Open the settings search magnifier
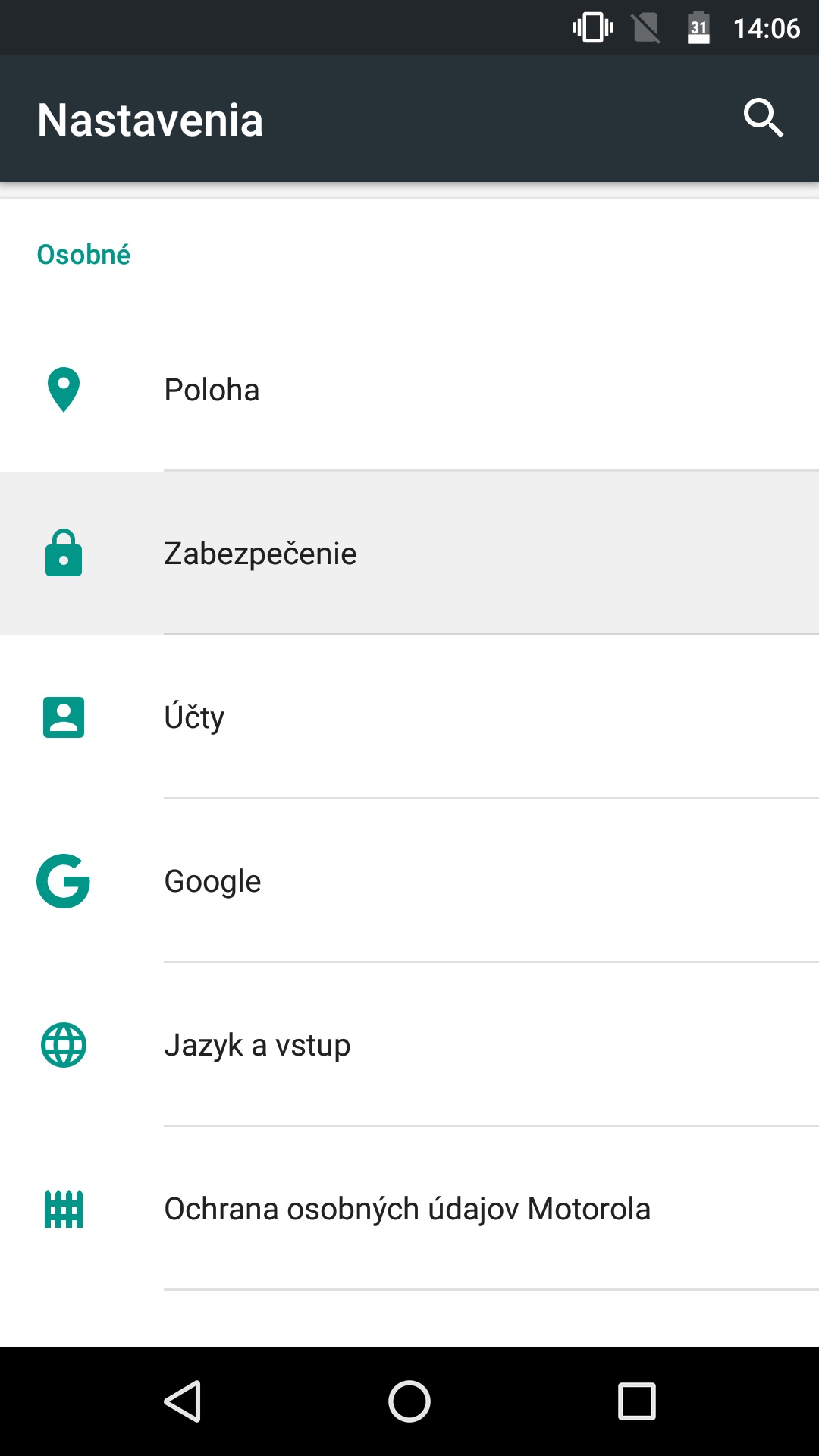This screenshot has width=819, height=1456. [x=763, y=118]
